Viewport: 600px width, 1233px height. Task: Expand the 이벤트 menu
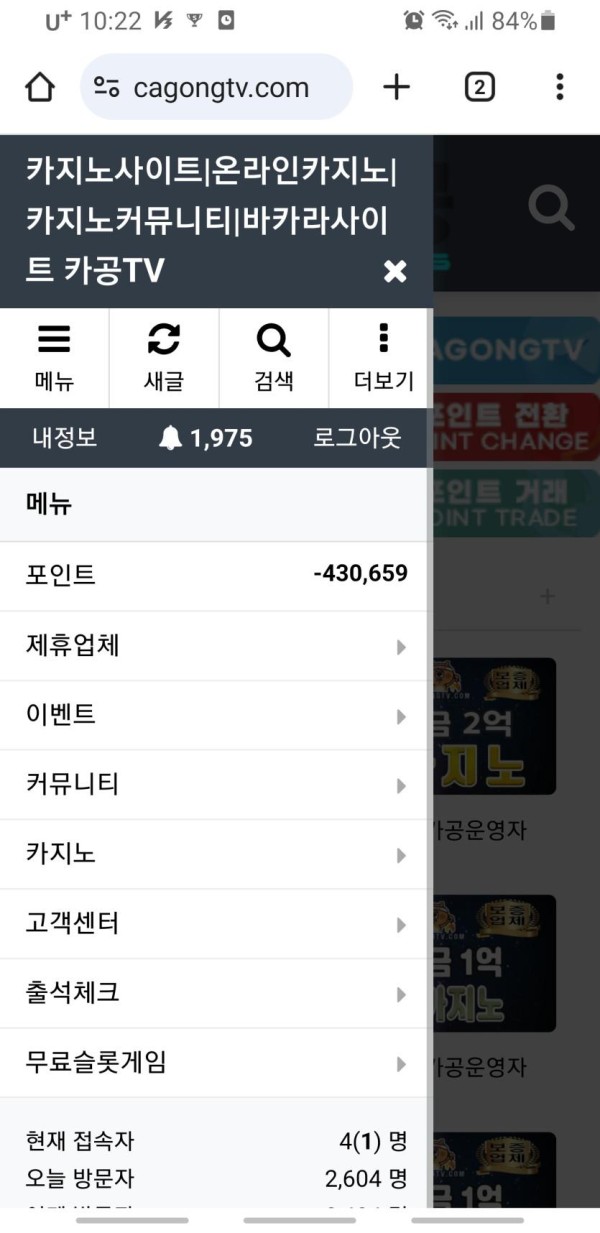pos(214,715)
